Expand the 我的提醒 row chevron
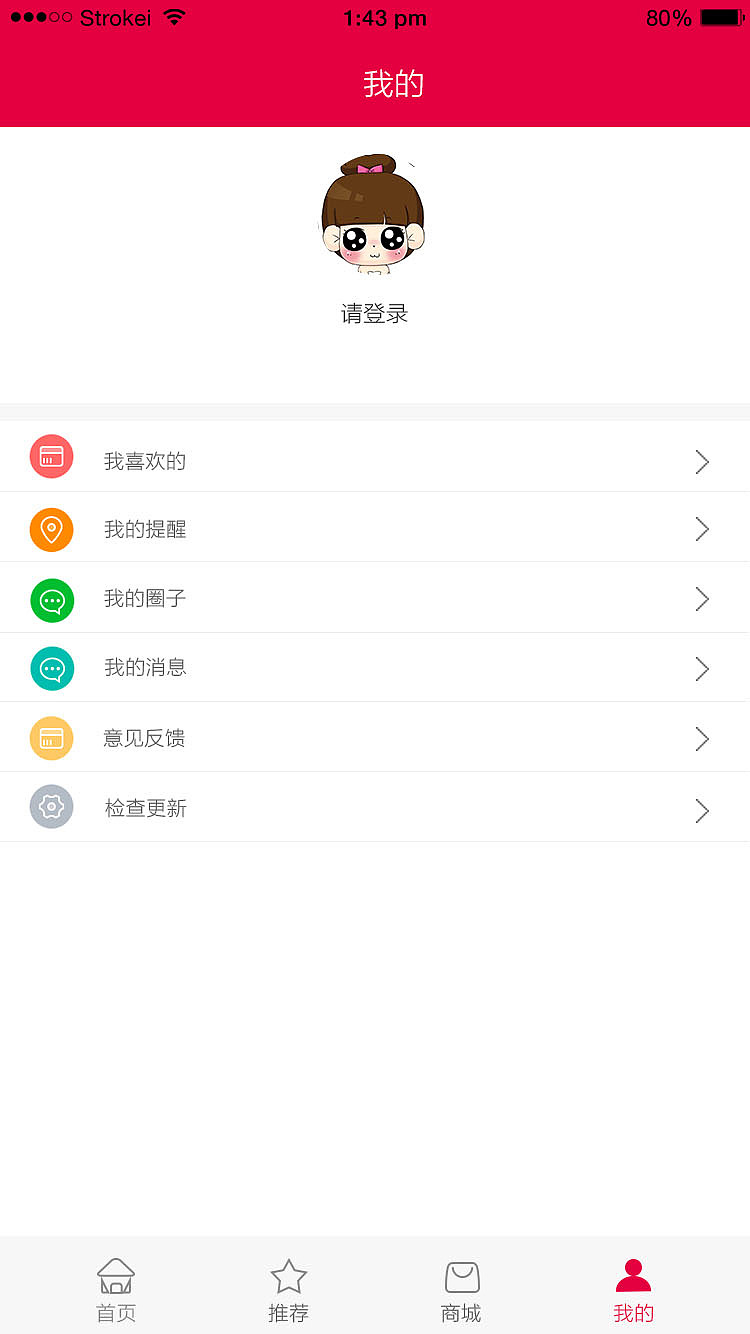The width and height of the screenshot is (750, 1334). pyautogui.click(x=701, y=529)
